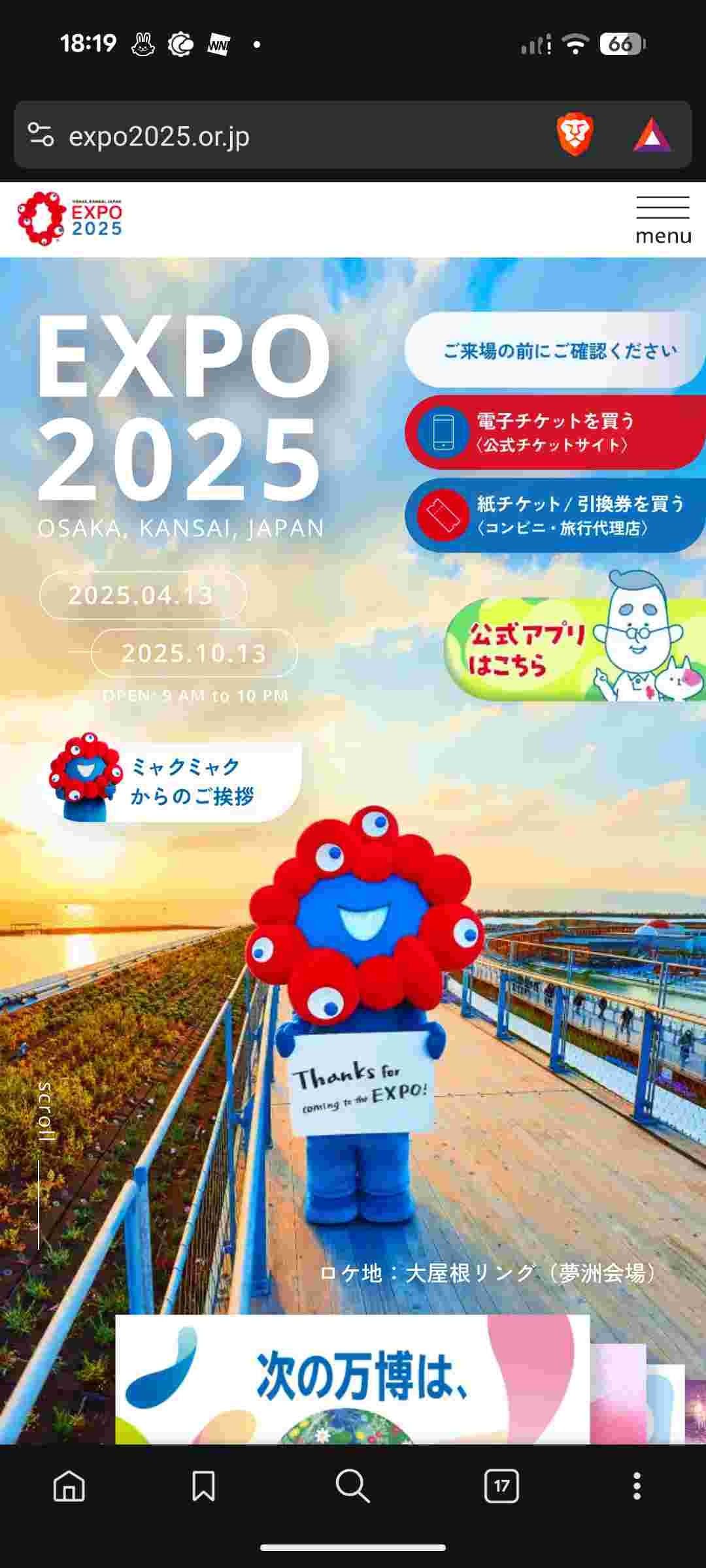Open browser overflow menu
The image size is (706, 1568).
pos(637,1486)
